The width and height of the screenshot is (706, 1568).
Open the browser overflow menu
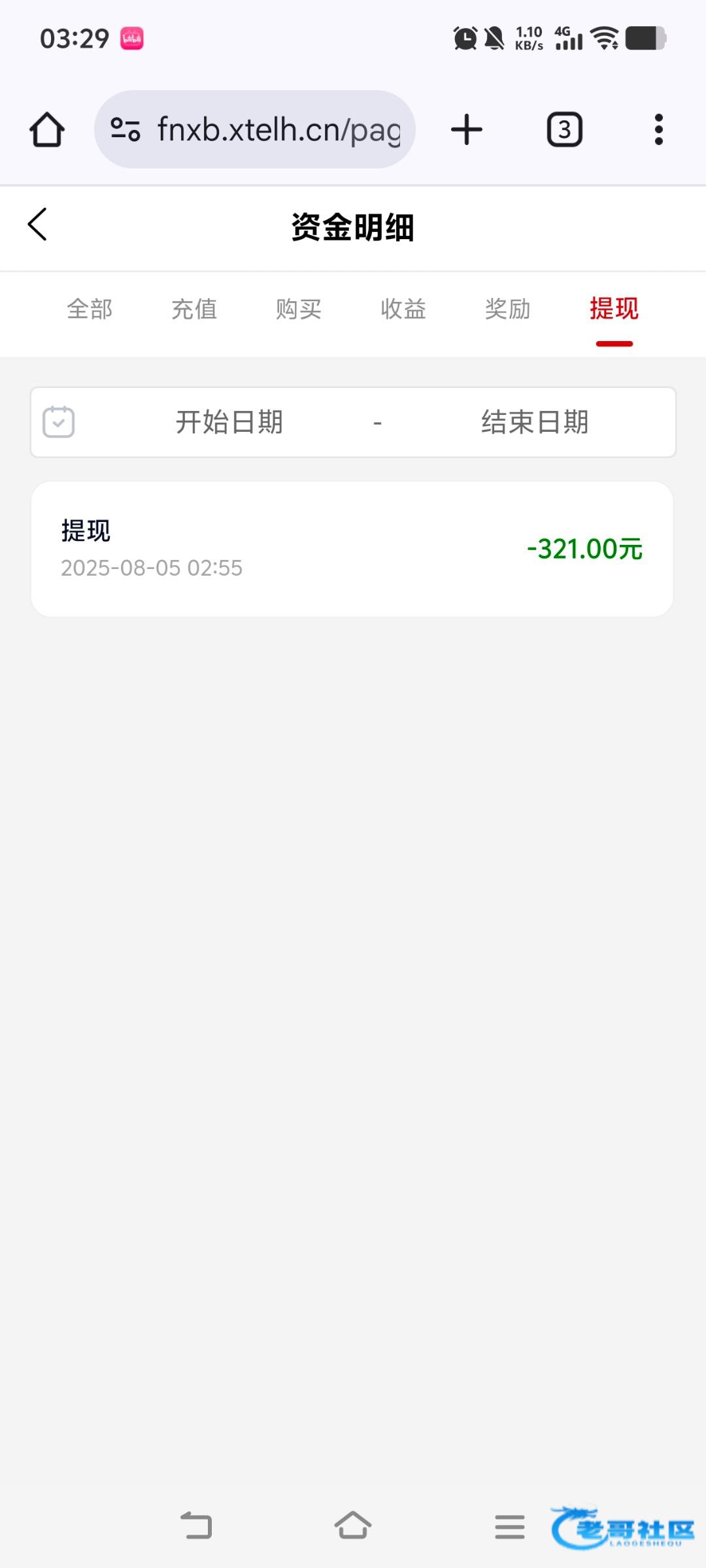[x=658, y=129]
